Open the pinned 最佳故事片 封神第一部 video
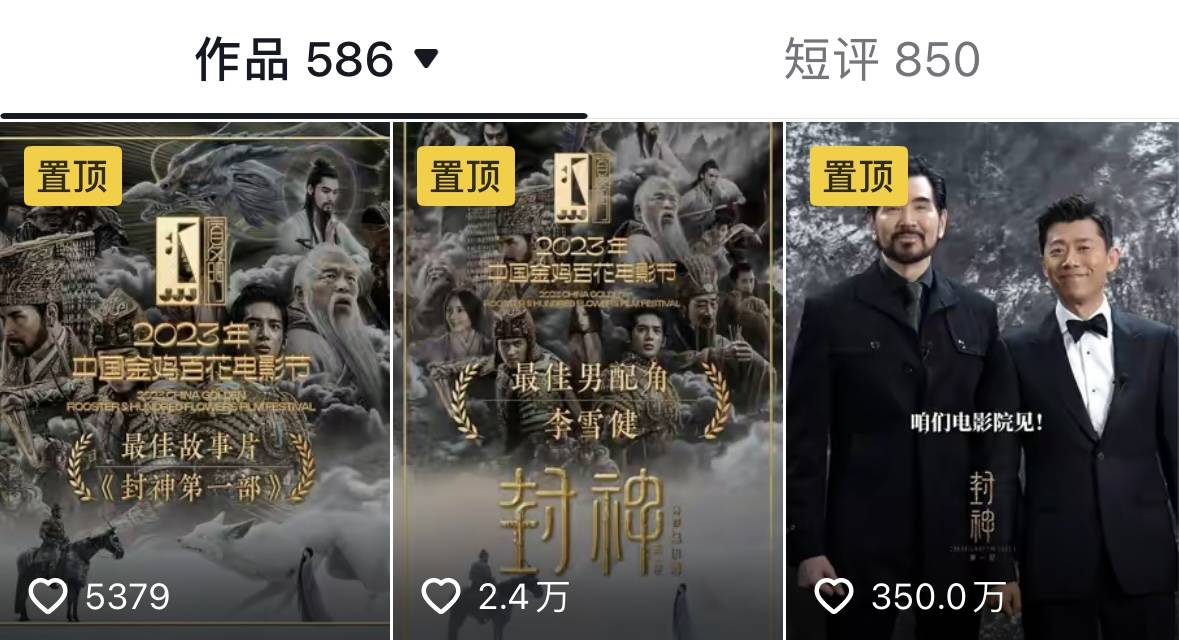This screenshot has height=640, width=1179. [195, 380]
